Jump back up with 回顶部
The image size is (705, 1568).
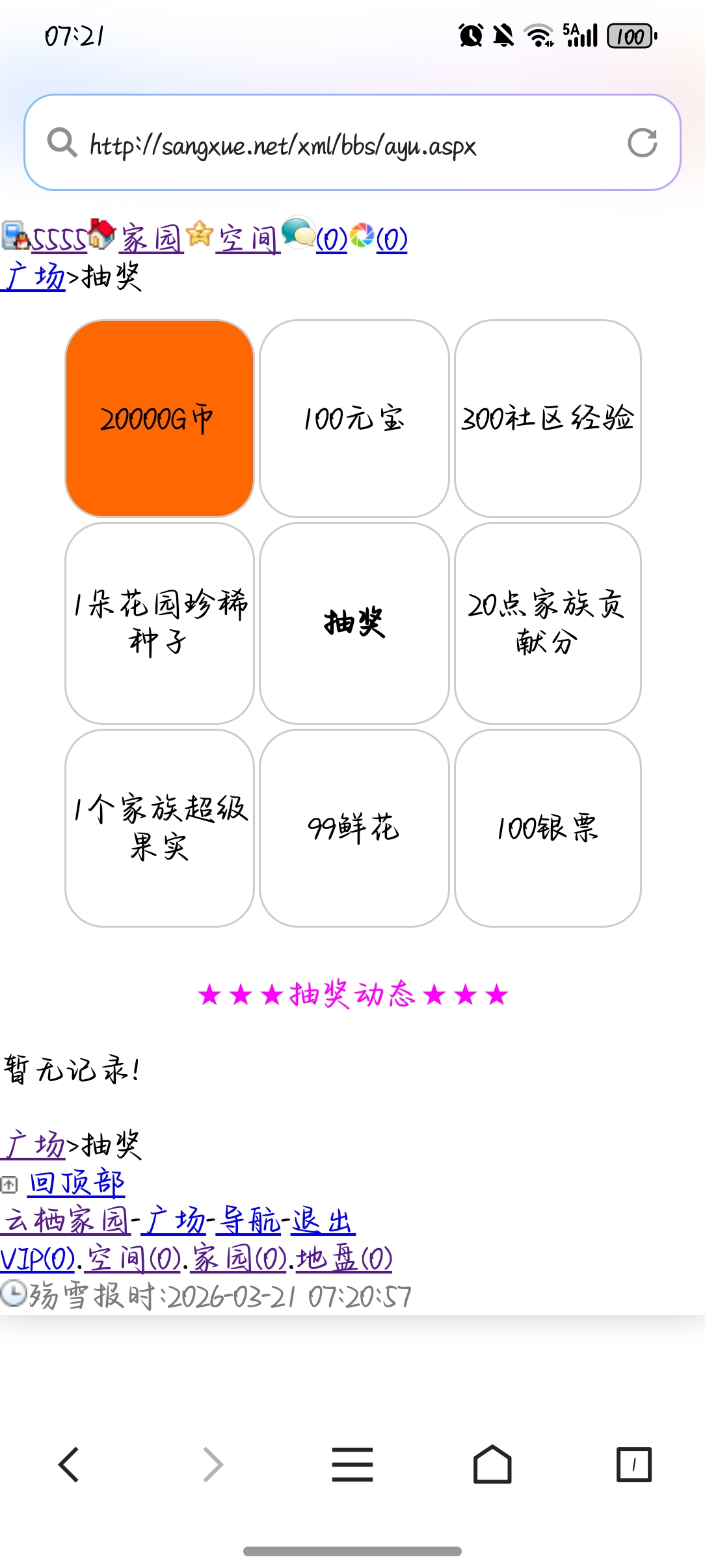click(x=76, y=1183)
